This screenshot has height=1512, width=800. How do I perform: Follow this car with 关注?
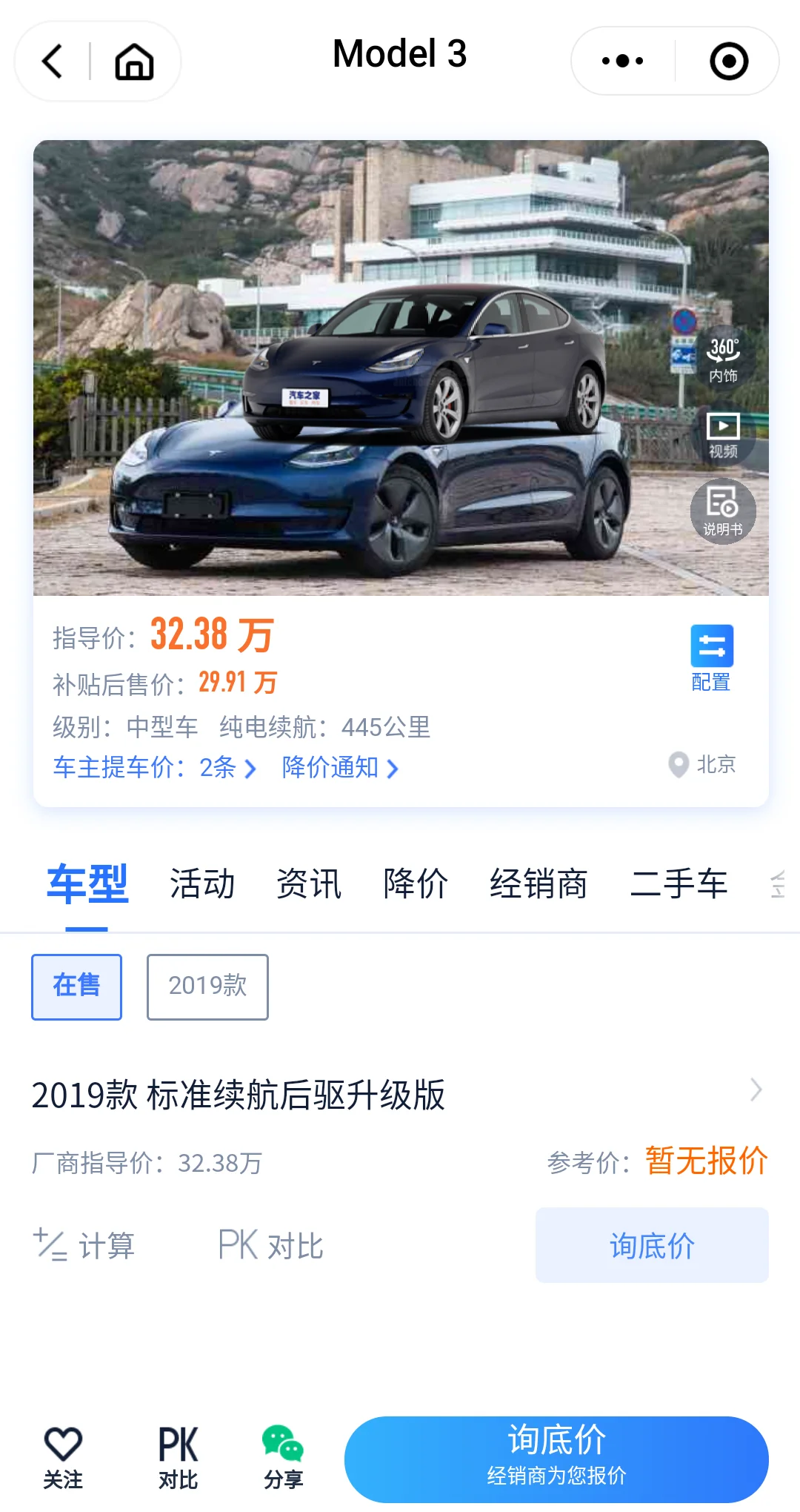(63, 1458)
